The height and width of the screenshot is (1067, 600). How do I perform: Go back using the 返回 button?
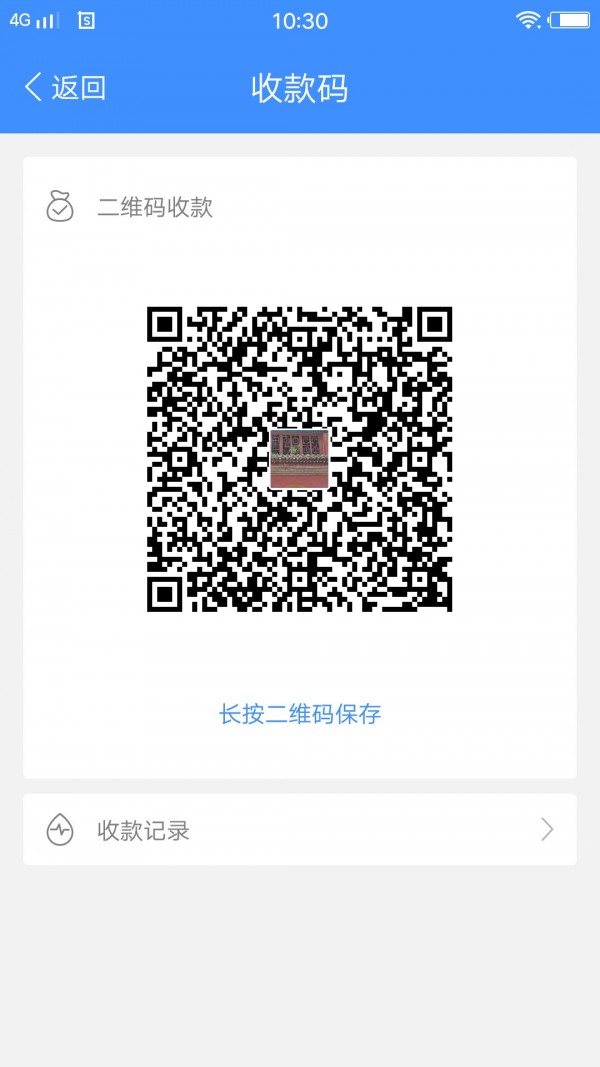click(x=65, y=88)
